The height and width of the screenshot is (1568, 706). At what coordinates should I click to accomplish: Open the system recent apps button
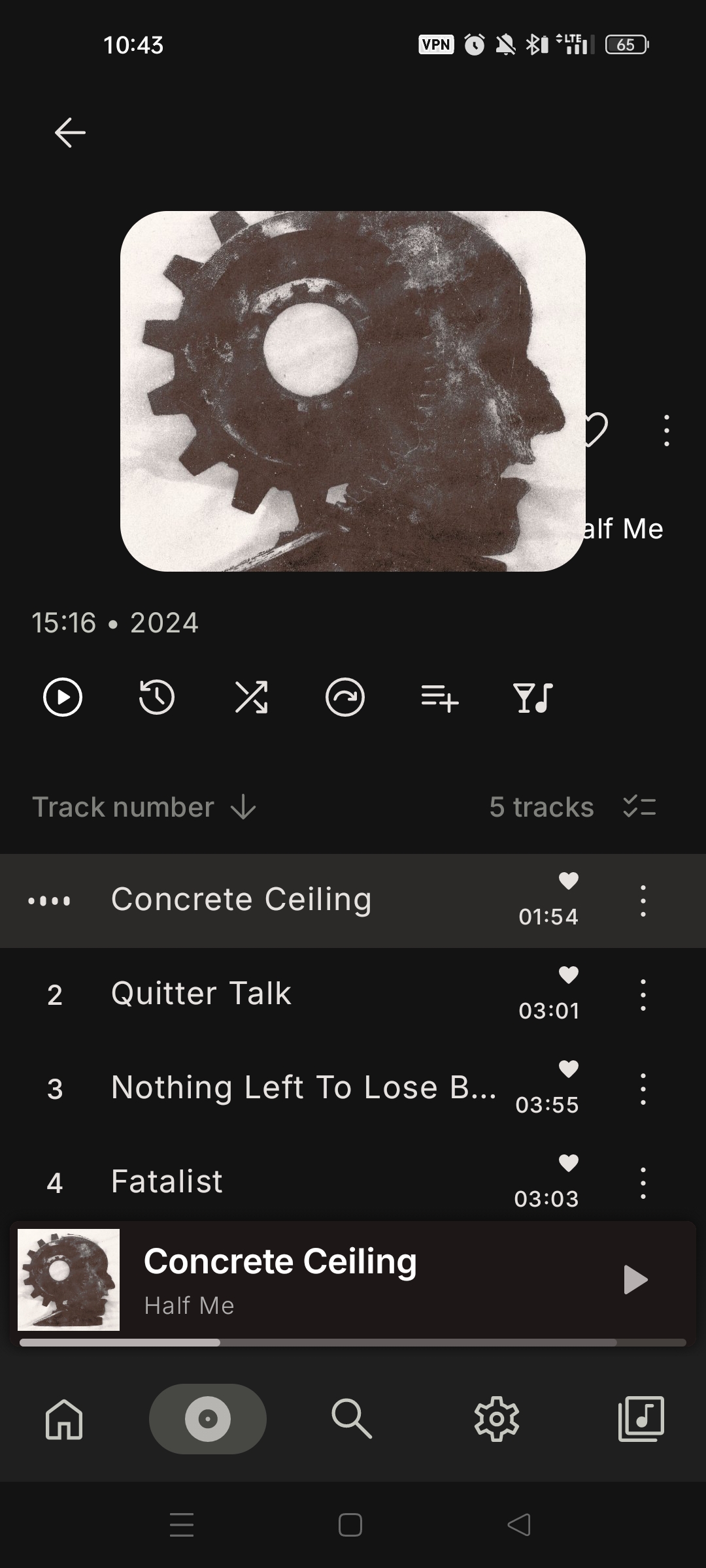(x=182, y=1525)
